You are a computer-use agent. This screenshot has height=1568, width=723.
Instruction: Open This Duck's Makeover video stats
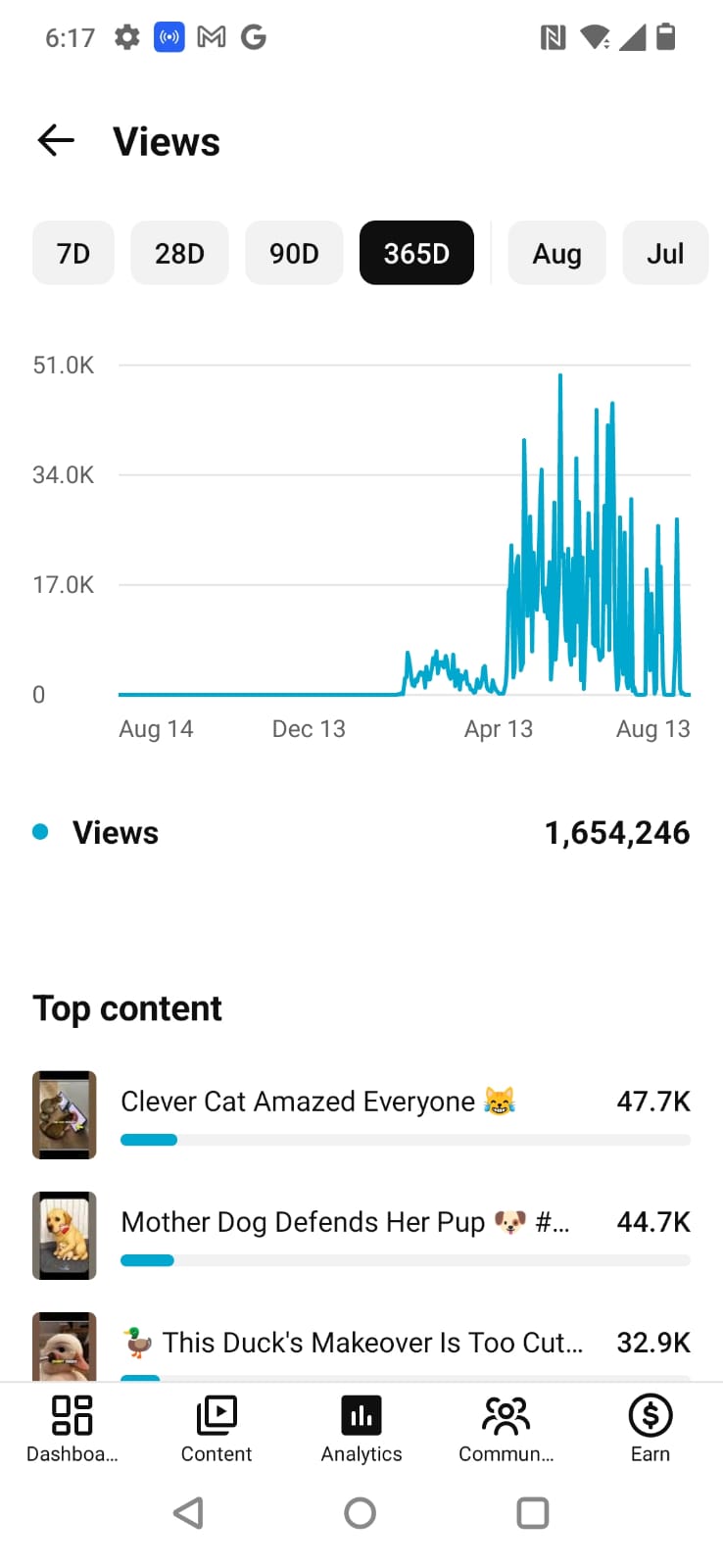[x=361, y=1346]
